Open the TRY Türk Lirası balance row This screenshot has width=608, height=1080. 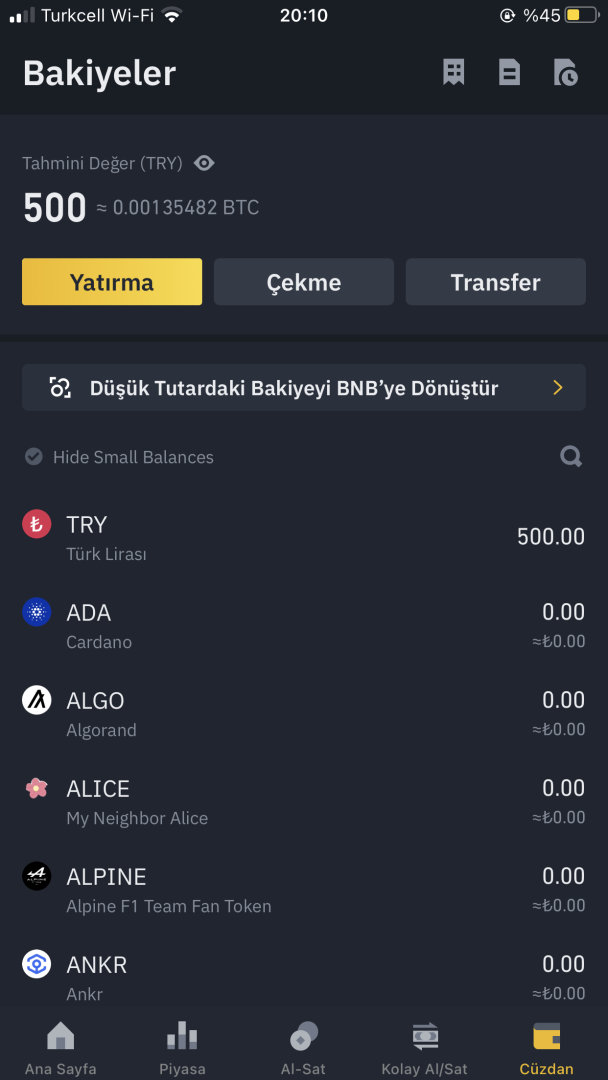304,537
